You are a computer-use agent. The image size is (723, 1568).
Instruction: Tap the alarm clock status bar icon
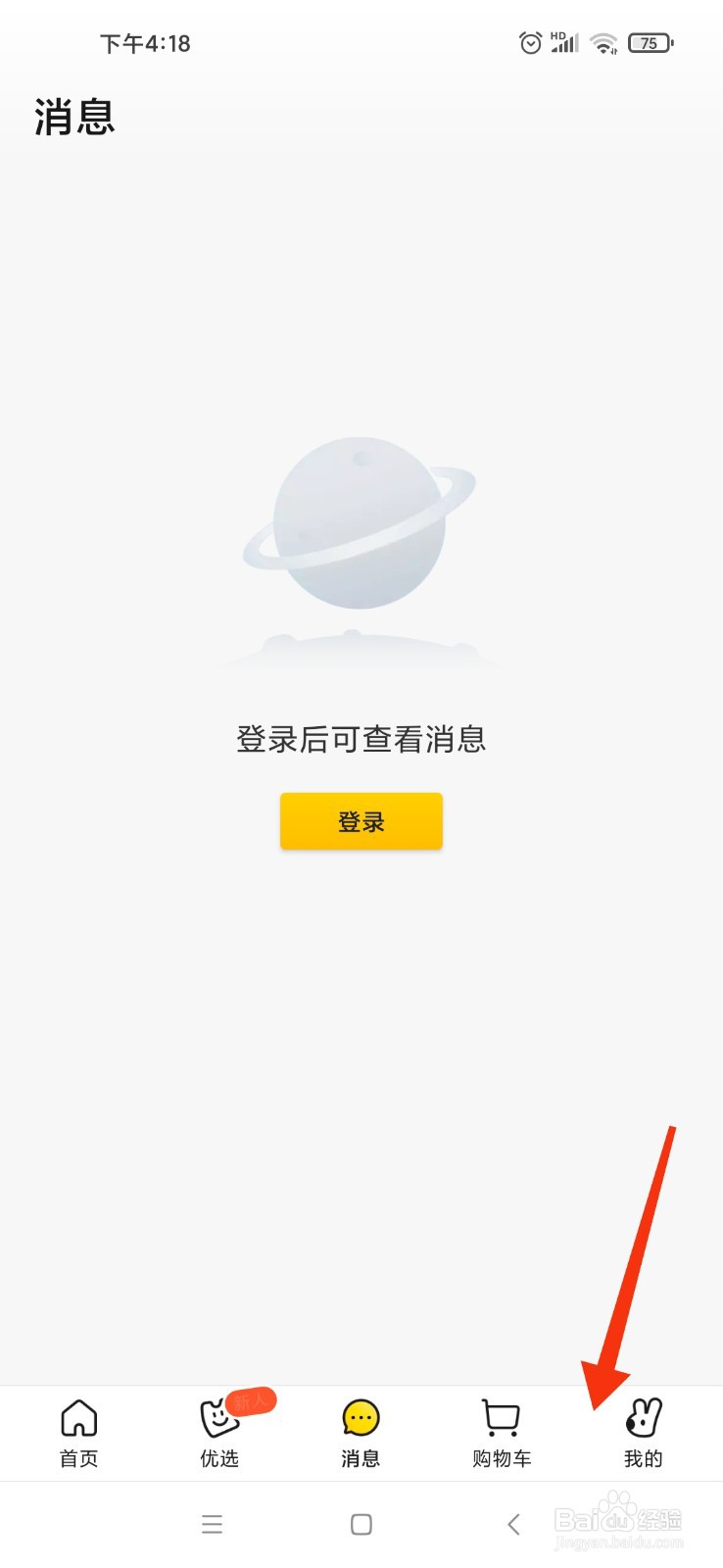point(530,42)
